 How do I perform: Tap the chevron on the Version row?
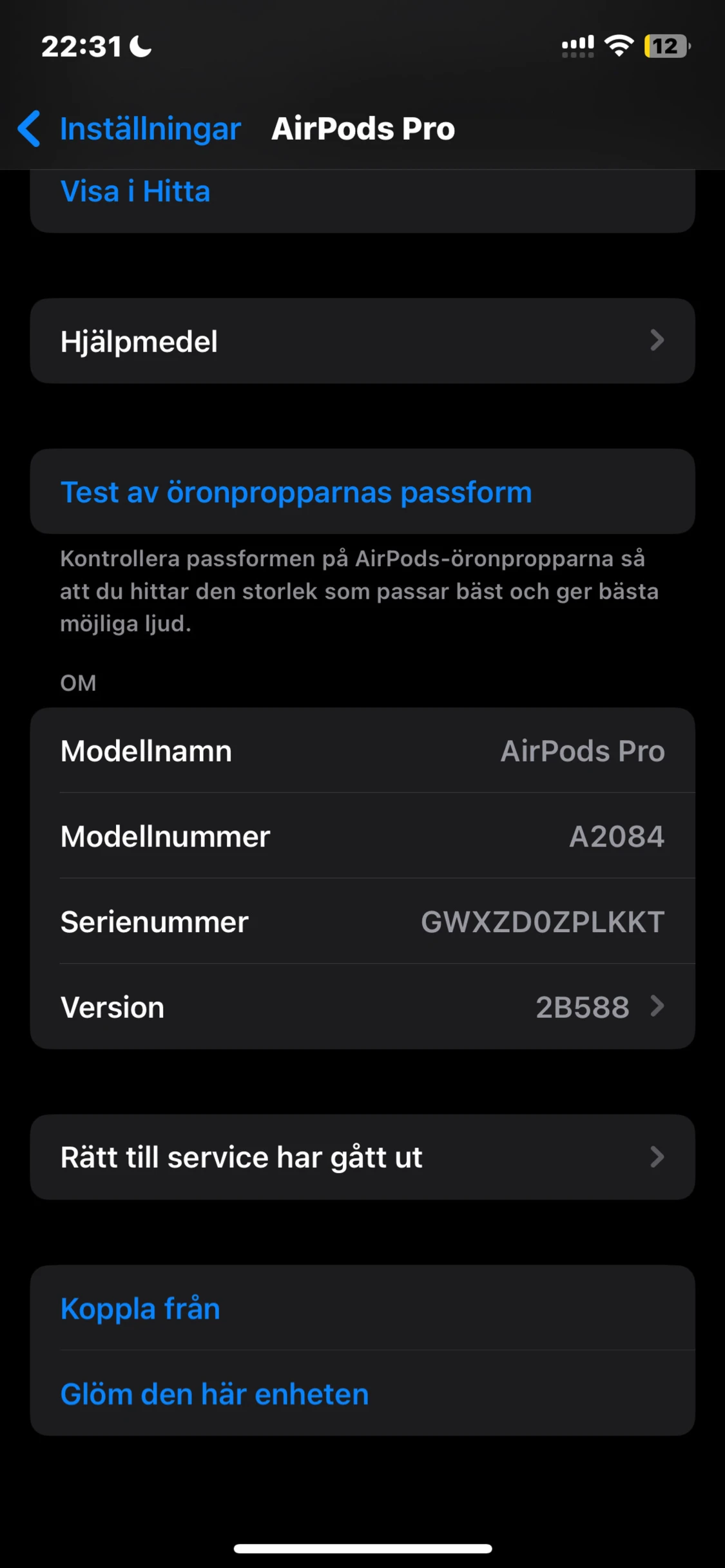pos(657,1007)
